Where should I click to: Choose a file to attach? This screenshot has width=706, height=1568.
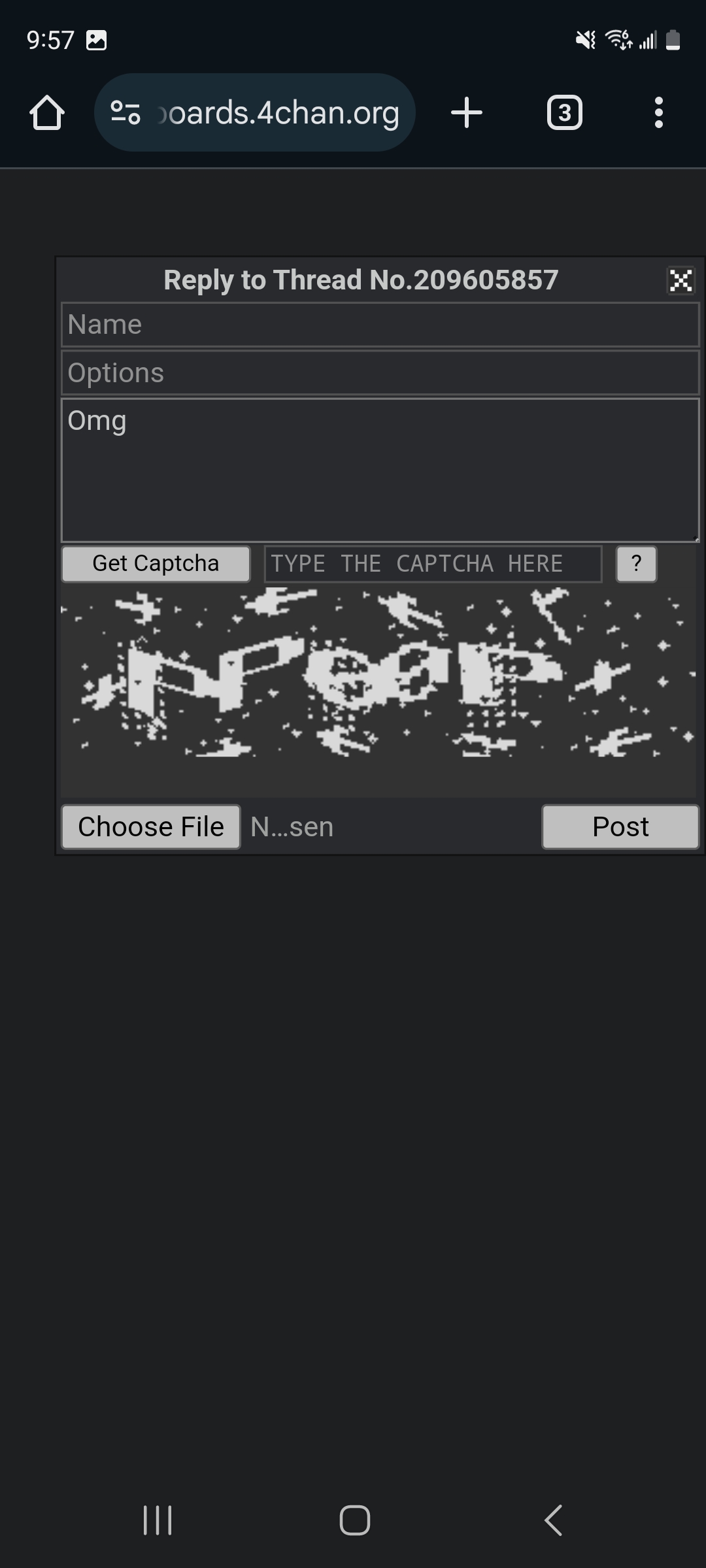click(151, 827)
